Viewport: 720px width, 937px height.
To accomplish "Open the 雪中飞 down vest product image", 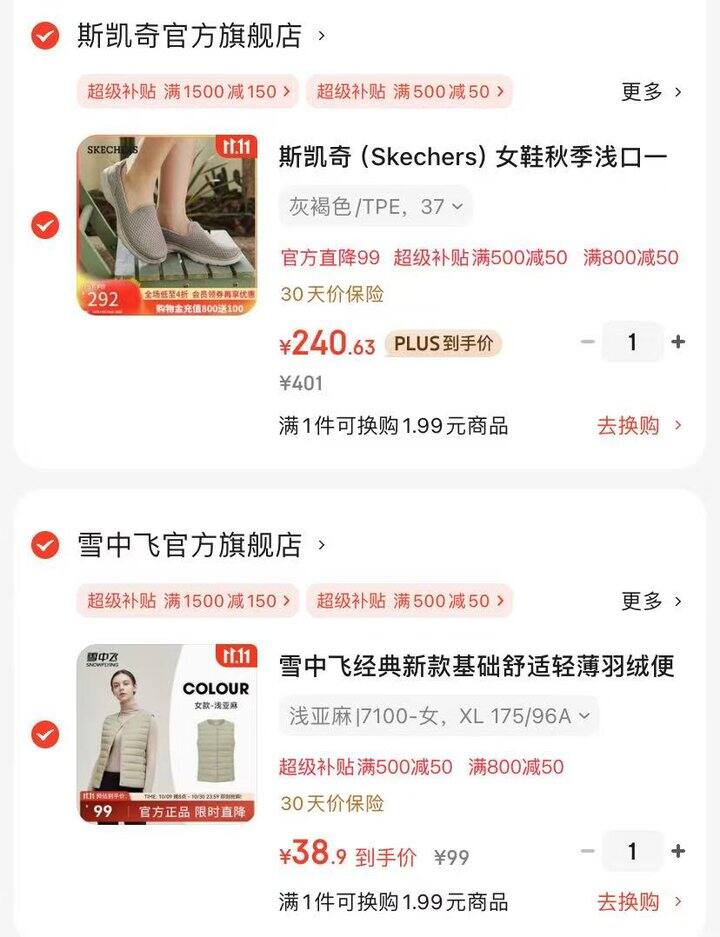I will click(x=167, y=734).
